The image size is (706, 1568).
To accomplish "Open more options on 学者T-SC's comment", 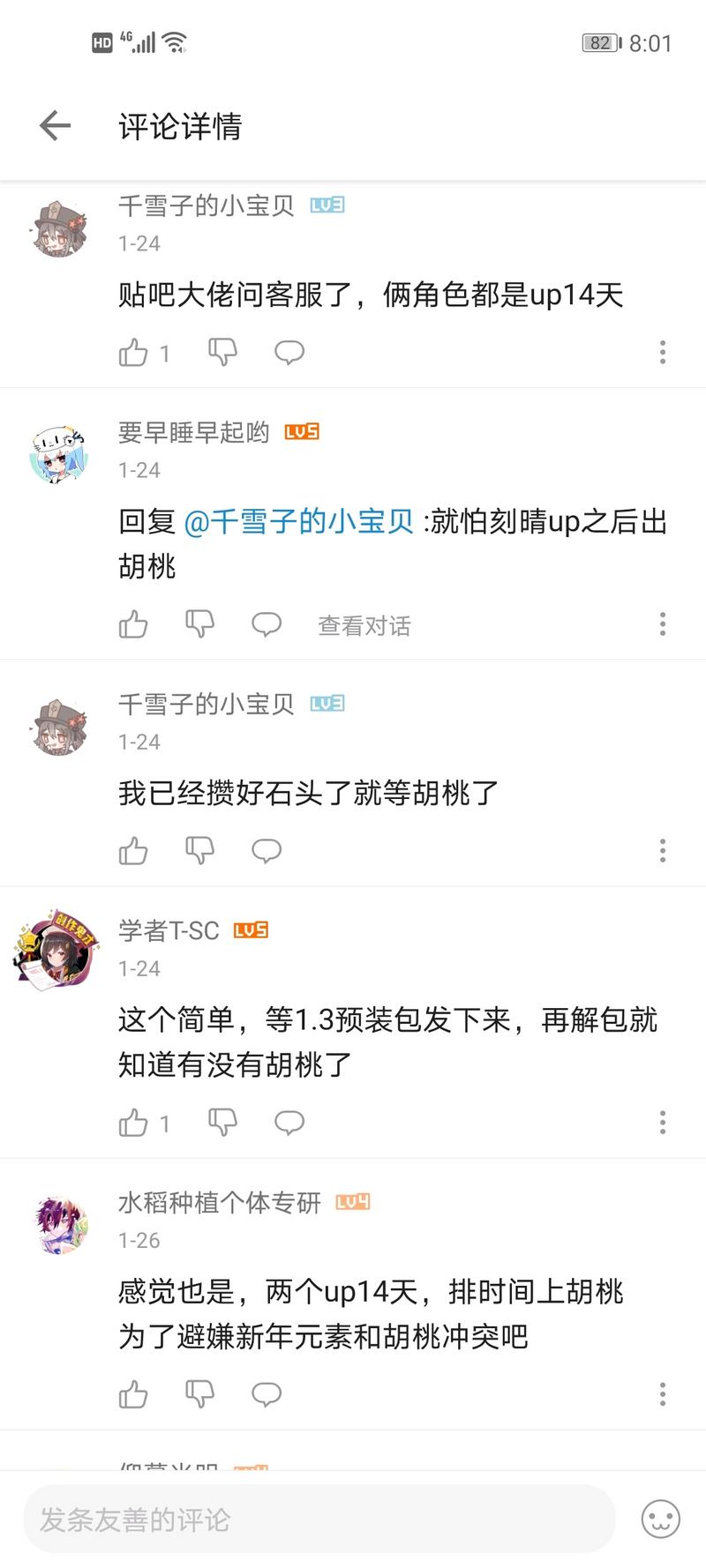I will click(x=662, y=1123).
